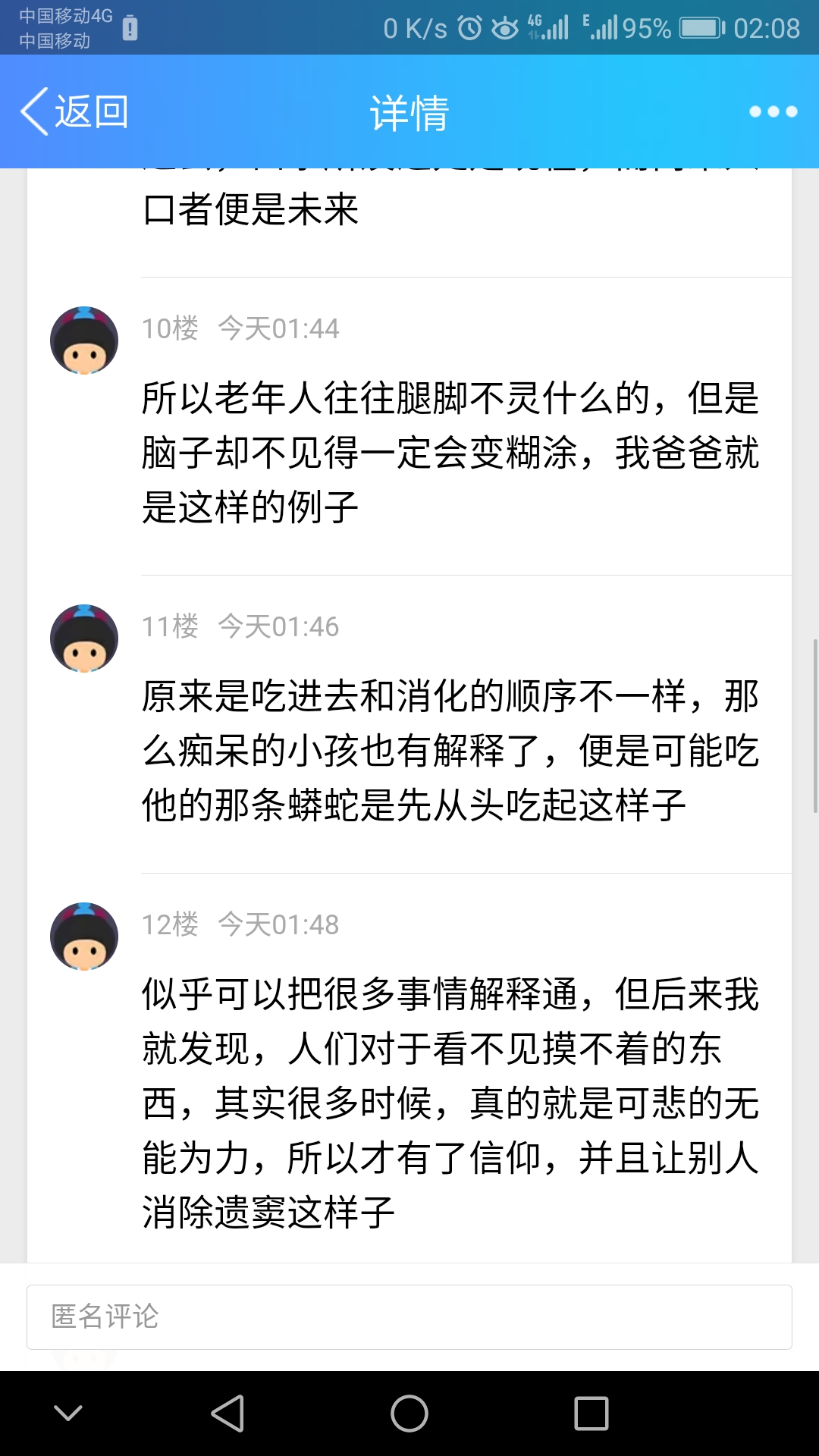Open the three-dot overflow menu

[773, 111]
